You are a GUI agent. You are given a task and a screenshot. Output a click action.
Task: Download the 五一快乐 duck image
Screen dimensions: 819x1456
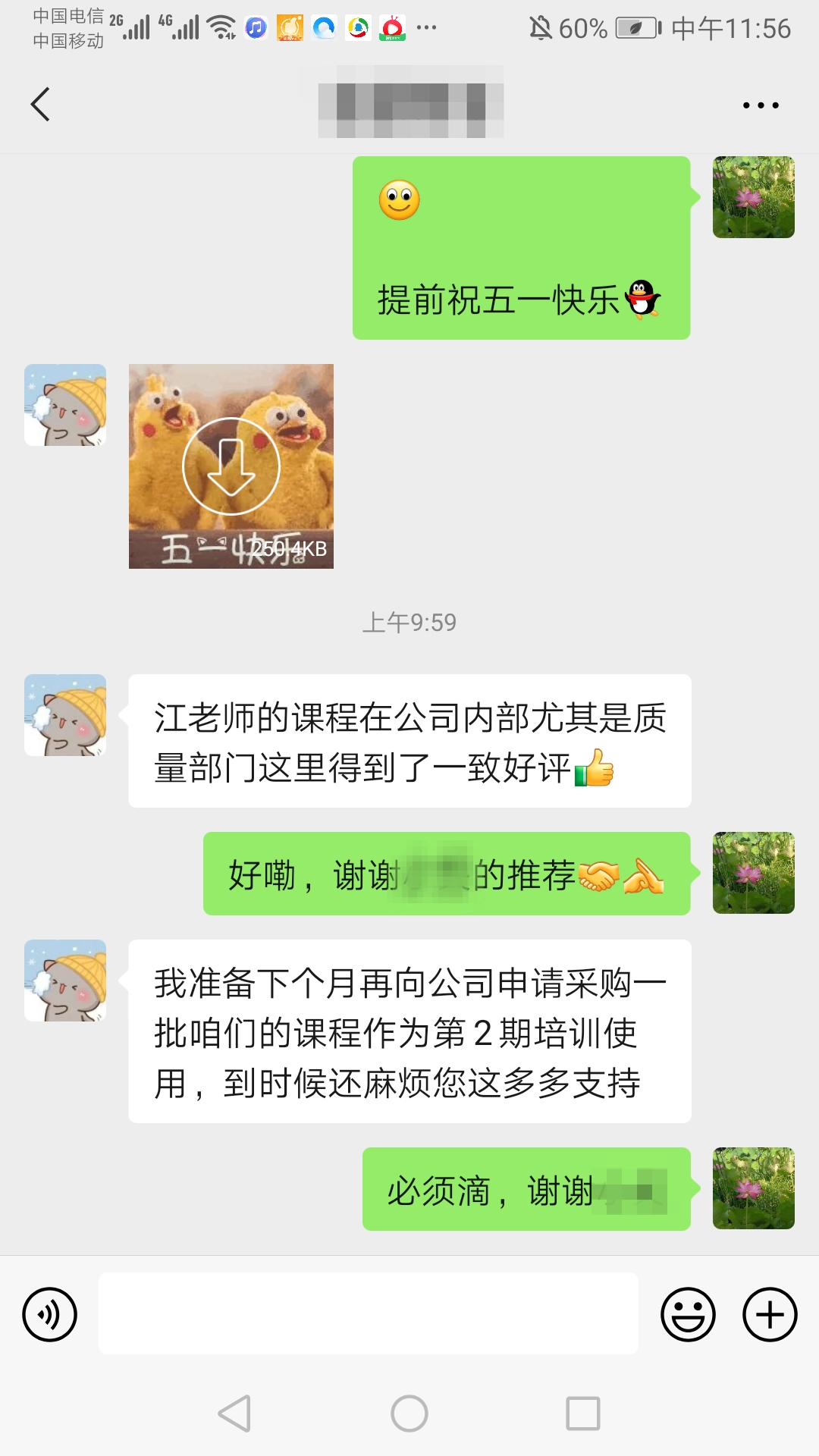(x=231, y=466)
